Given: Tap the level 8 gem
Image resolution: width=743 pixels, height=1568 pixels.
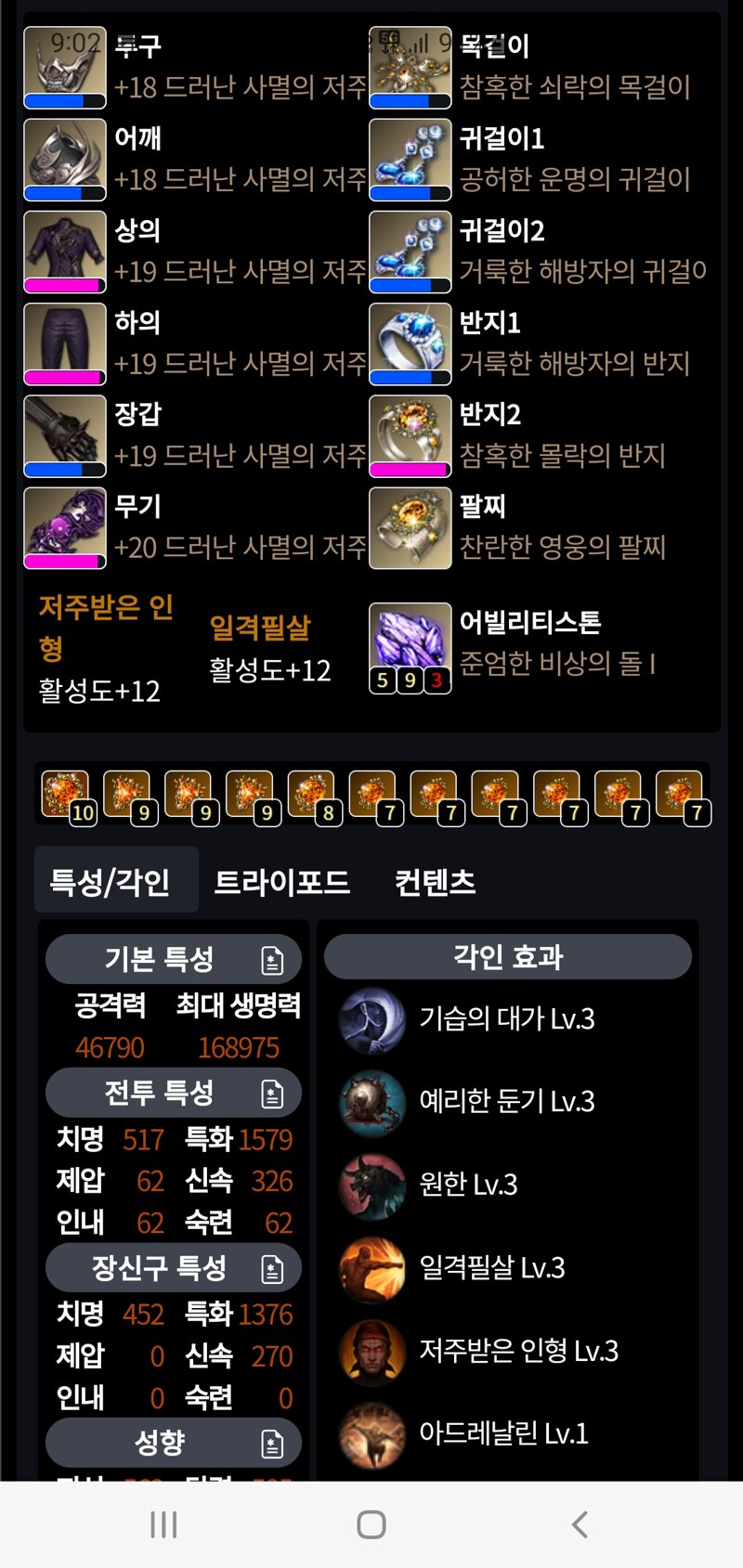Looking at the screenshot, I should (312, 797).
